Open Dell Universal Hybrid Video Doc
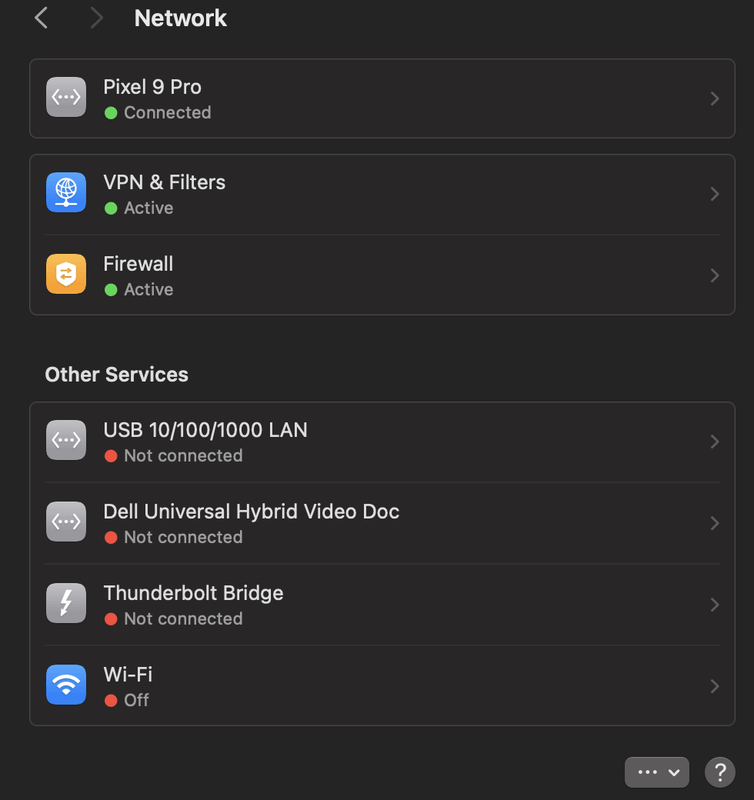754x800 pixels. click(380, 523)
